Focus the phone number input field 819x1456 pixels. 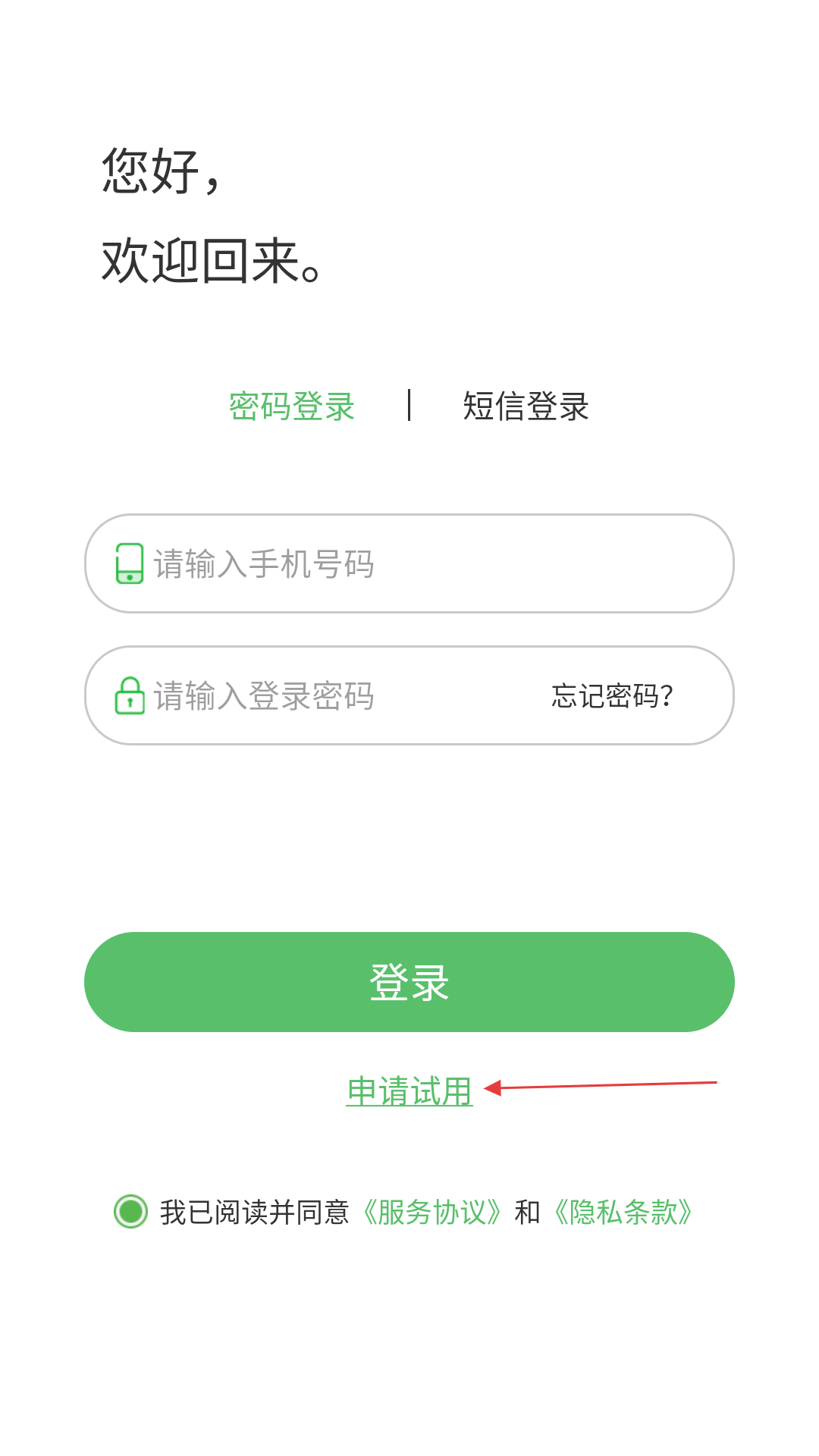pyautogui.click(x=409, y=563)
